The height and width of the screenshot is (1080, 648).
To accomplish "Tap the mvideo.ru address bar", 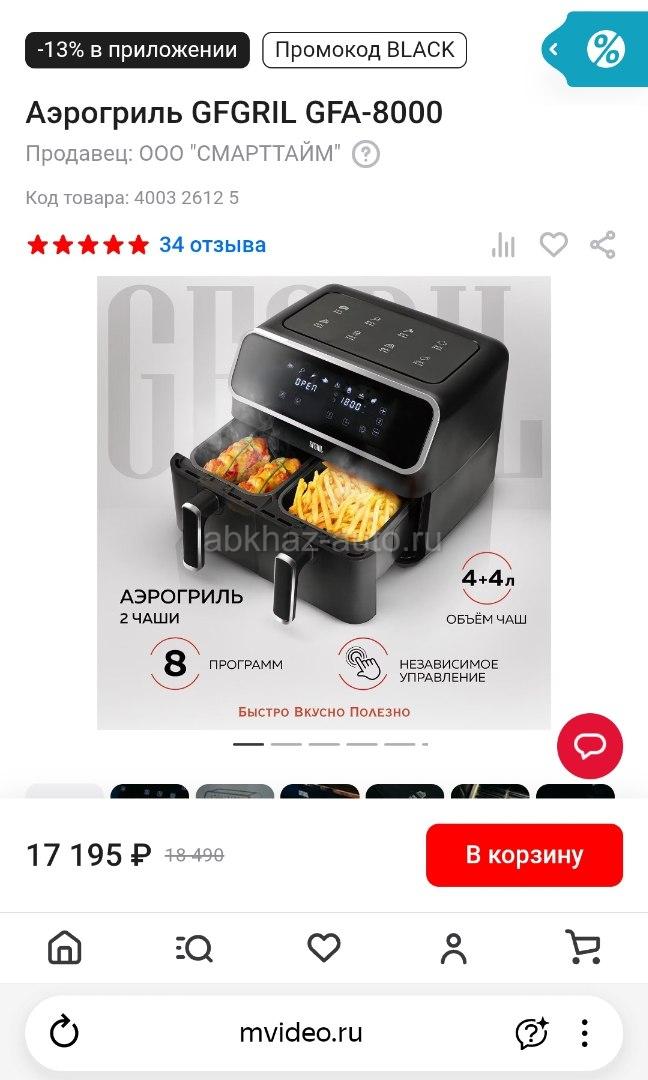I will coord(300,1032).
